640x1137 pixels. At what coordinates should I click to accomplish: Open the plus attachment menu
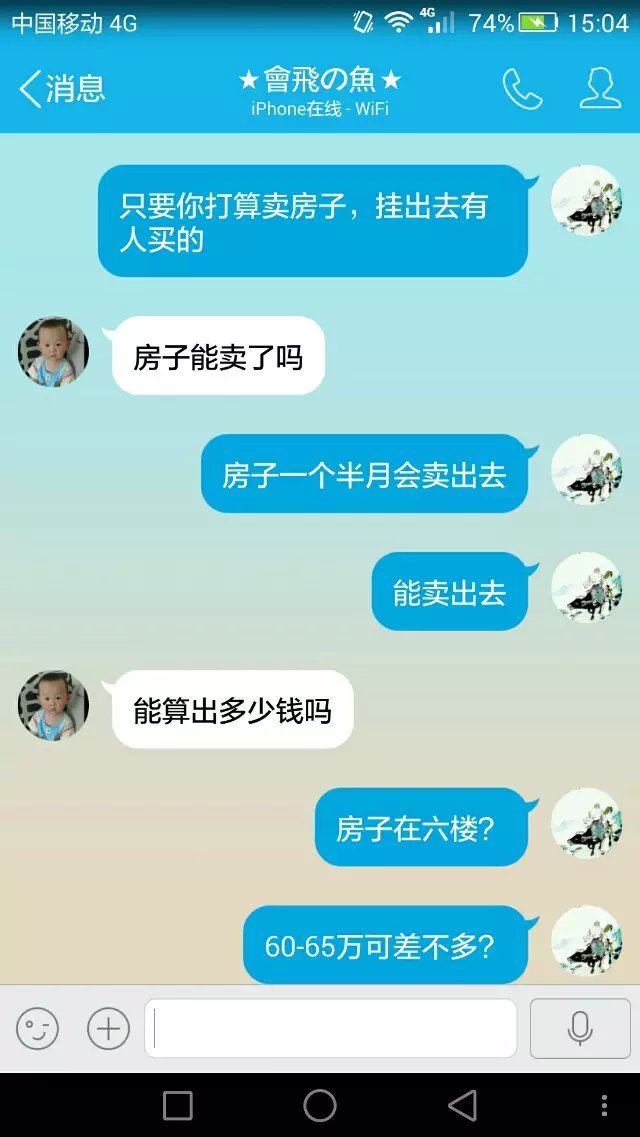pyautogui.click(x=108, y=1028)
